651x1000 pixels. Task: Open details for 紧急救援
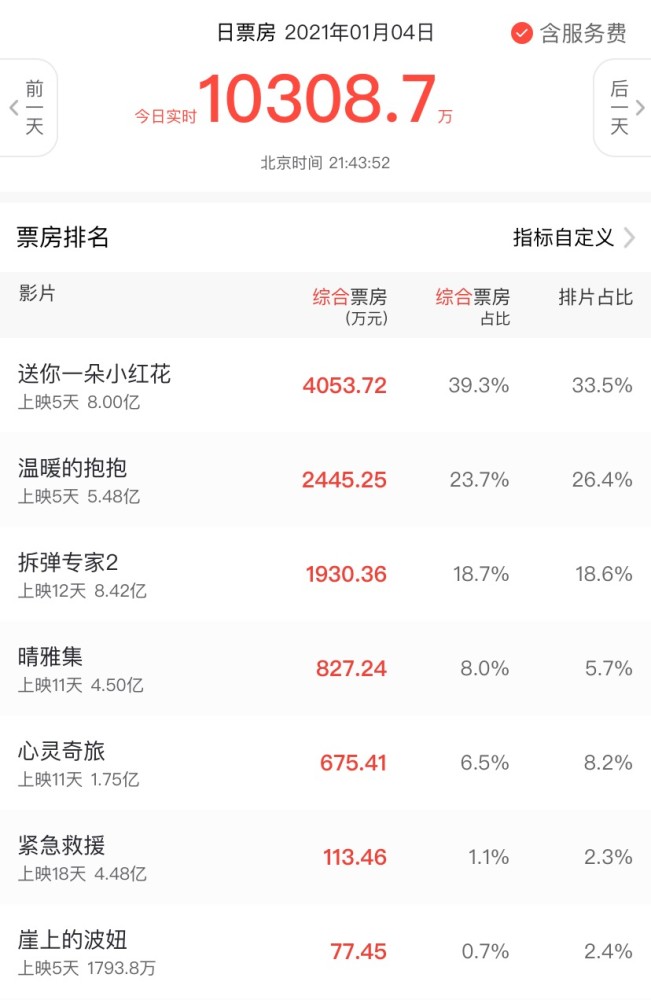[325, 857]
